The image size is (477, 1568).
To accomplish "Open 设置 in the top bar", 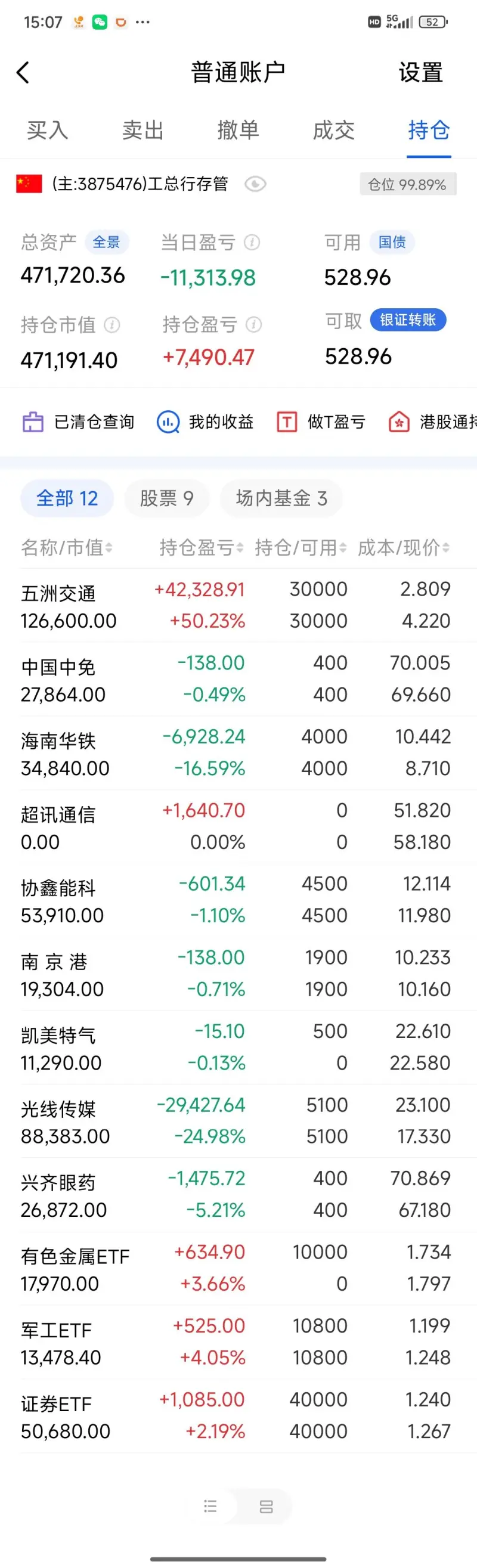I will (x=420, y=72).
